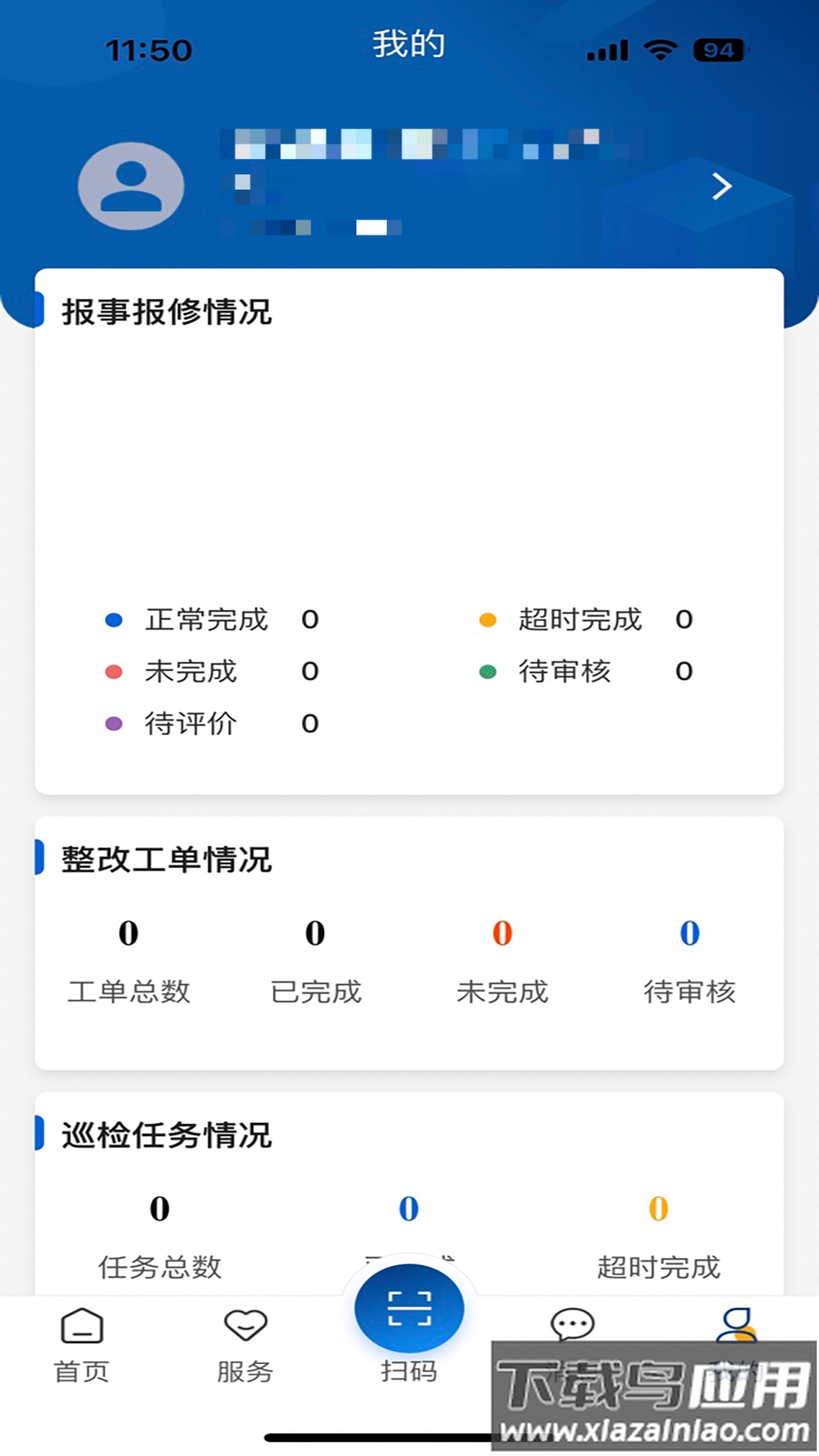Tap the battery indicator showing 94
This screenshot has width=819, height=1456.
(x=717, y=49)
